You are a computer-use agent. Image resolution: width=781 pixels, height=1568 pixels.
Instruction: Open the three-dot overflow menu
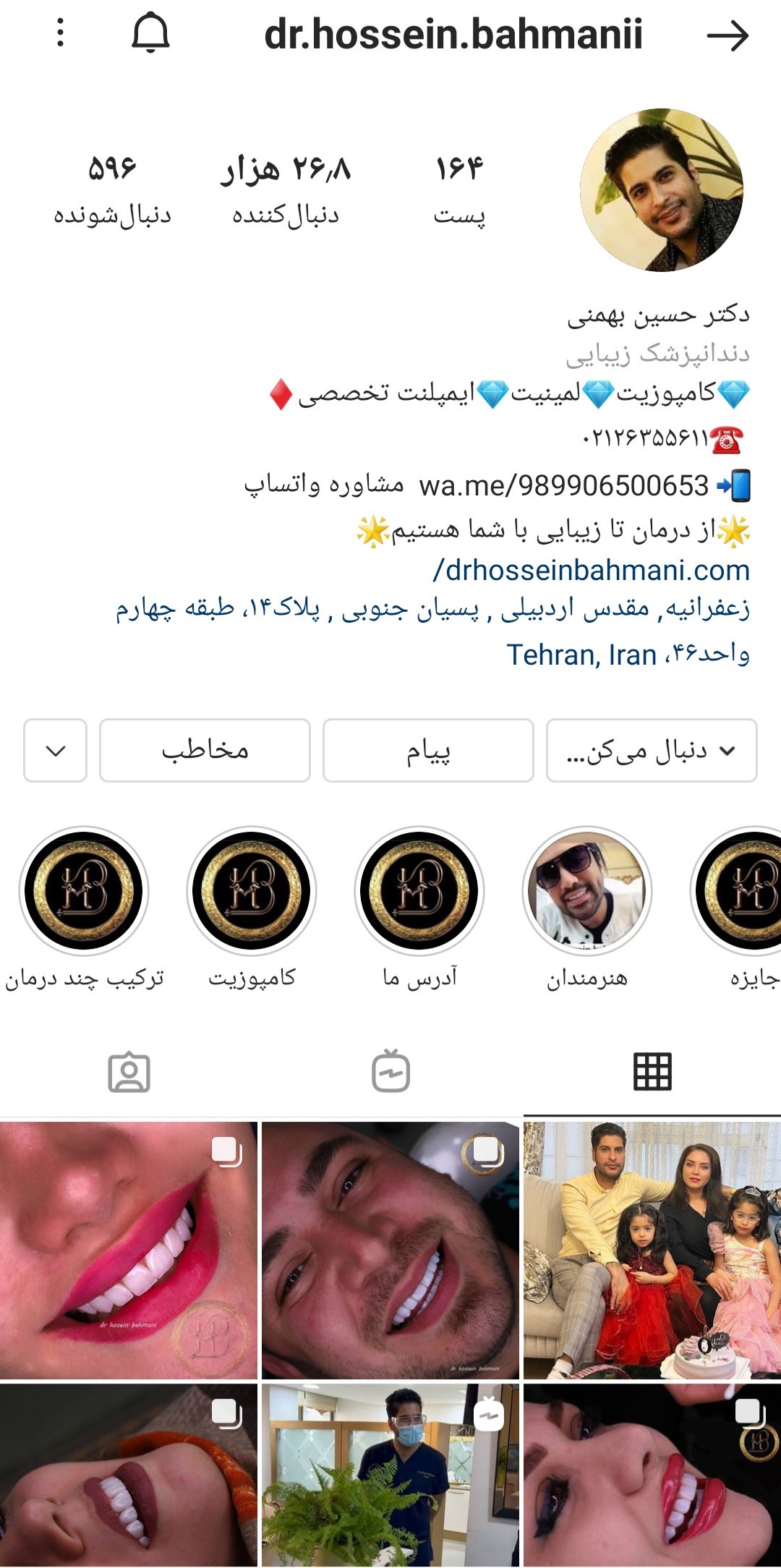(61, 33)
